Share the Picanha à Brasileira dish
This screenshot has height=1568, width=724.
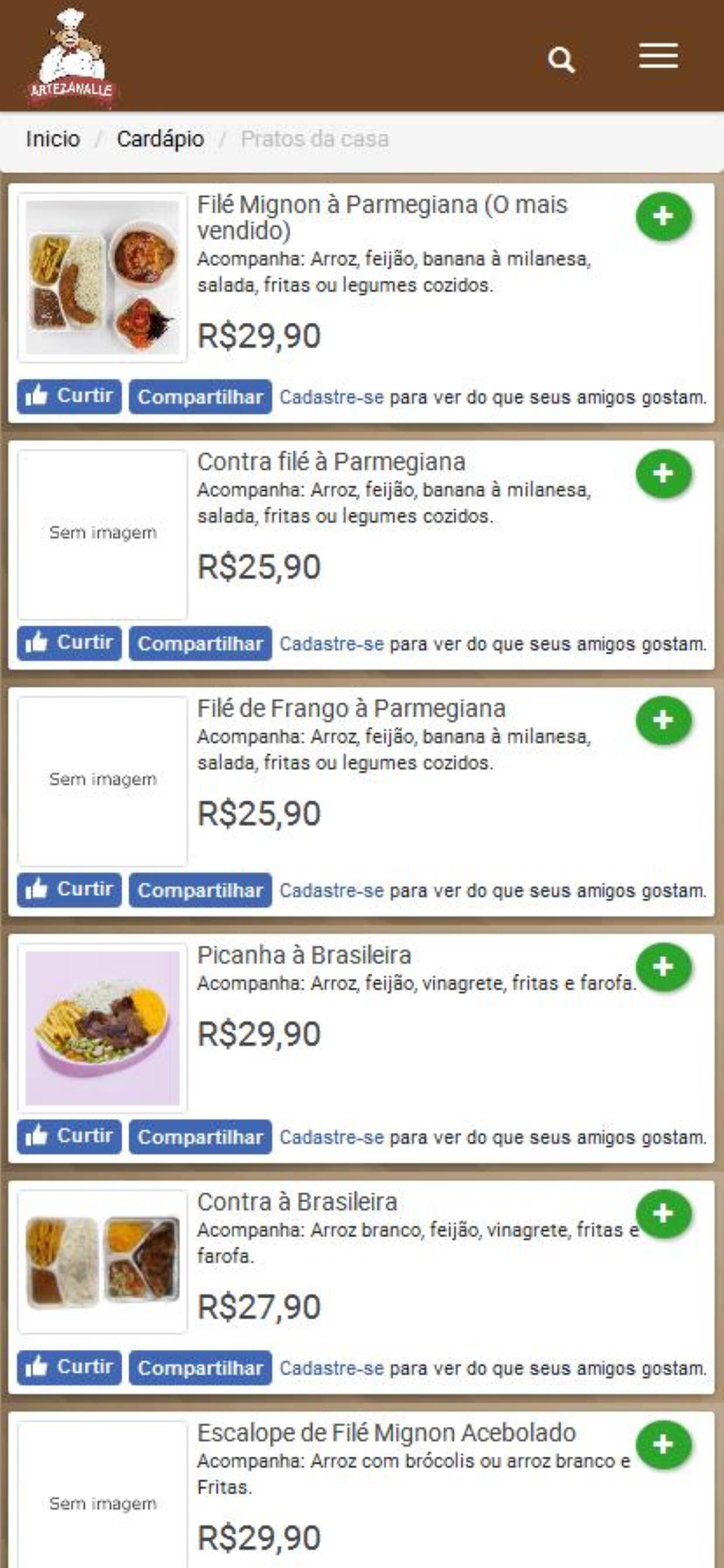coord(200,1136)
